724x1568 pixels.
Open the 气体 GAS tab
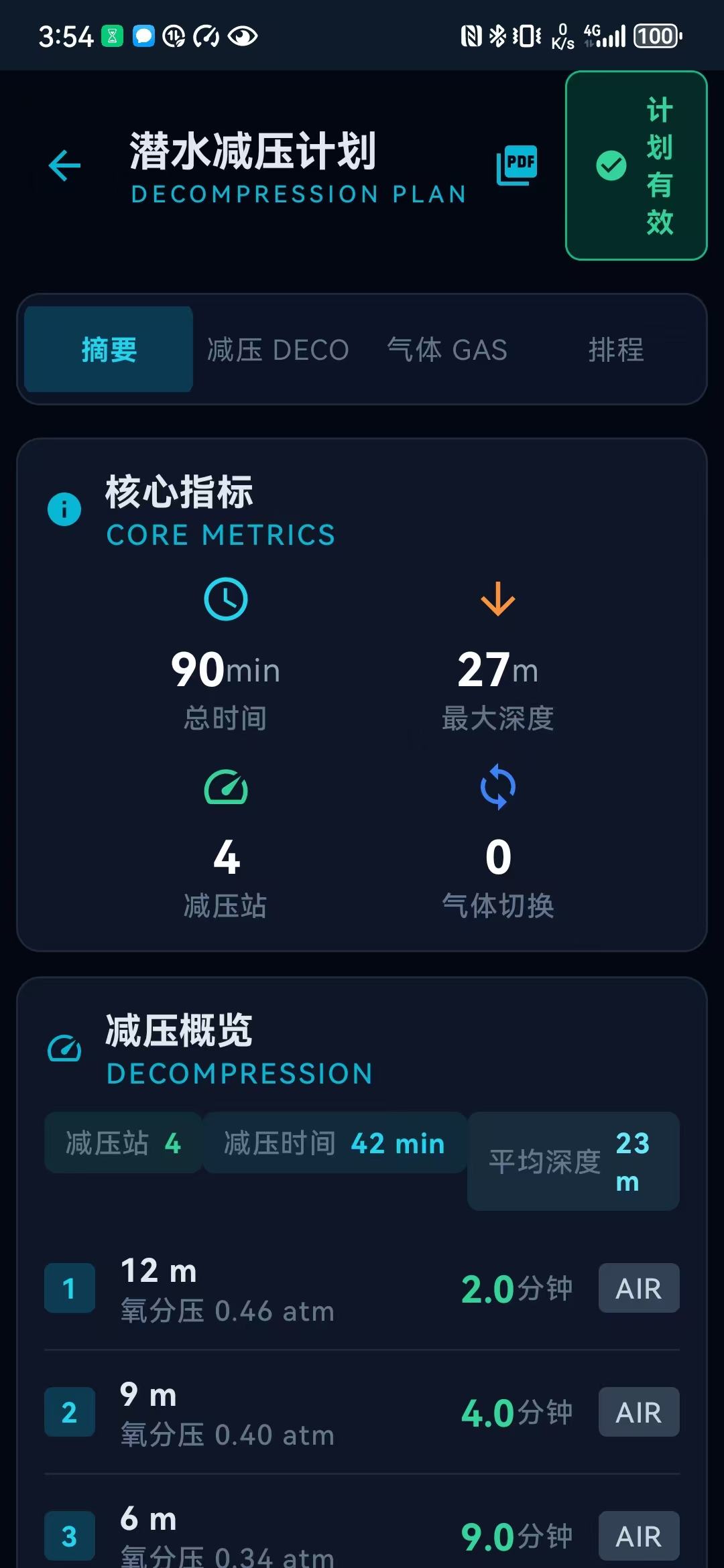446,350
